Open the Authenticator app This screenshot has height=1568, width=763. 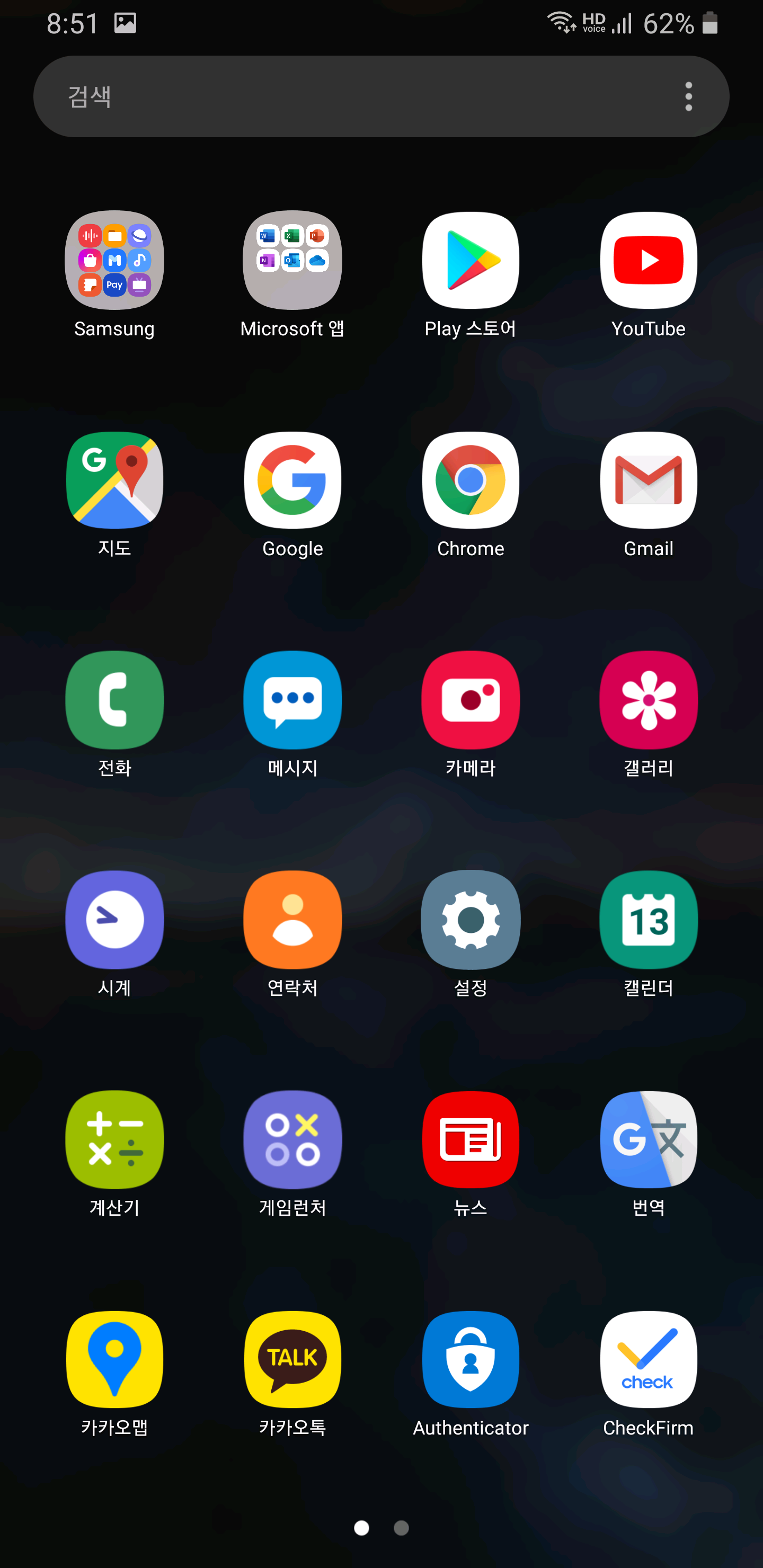[x=471, y=1359]
